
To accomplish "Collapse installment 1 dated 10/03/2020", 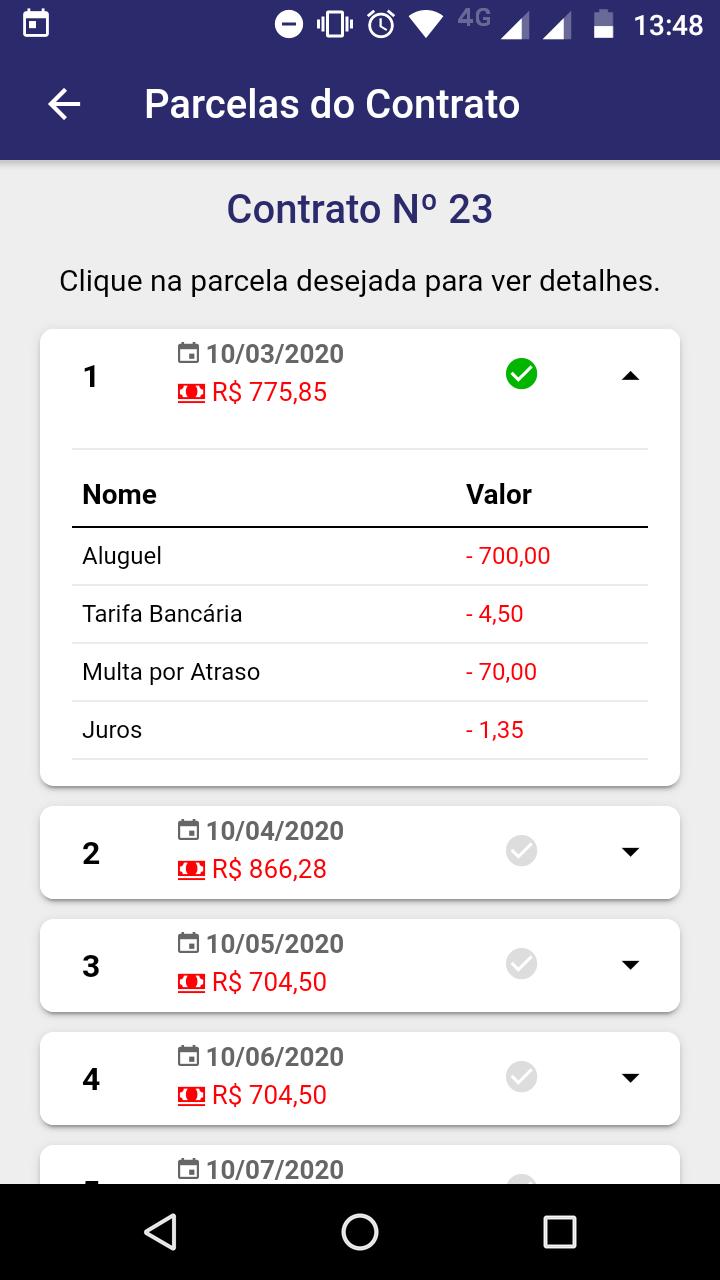I will [x=630, y=376].
